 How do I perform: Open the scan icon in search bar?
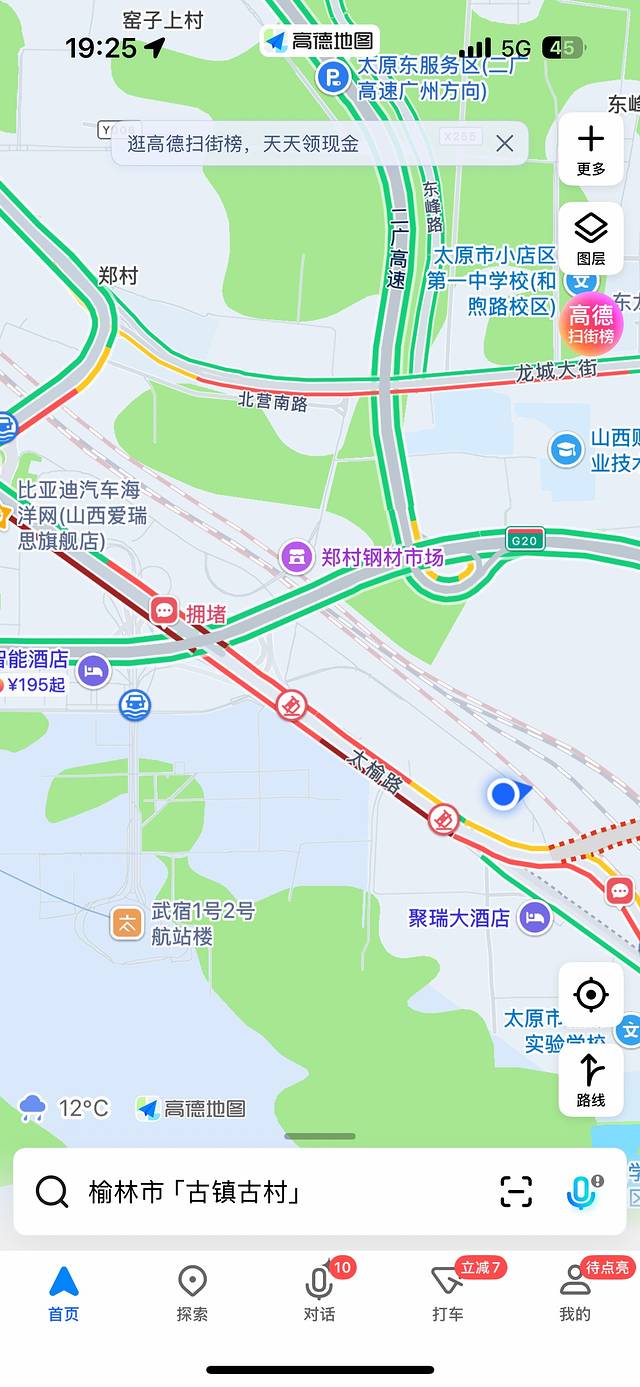pos(516,1192)
